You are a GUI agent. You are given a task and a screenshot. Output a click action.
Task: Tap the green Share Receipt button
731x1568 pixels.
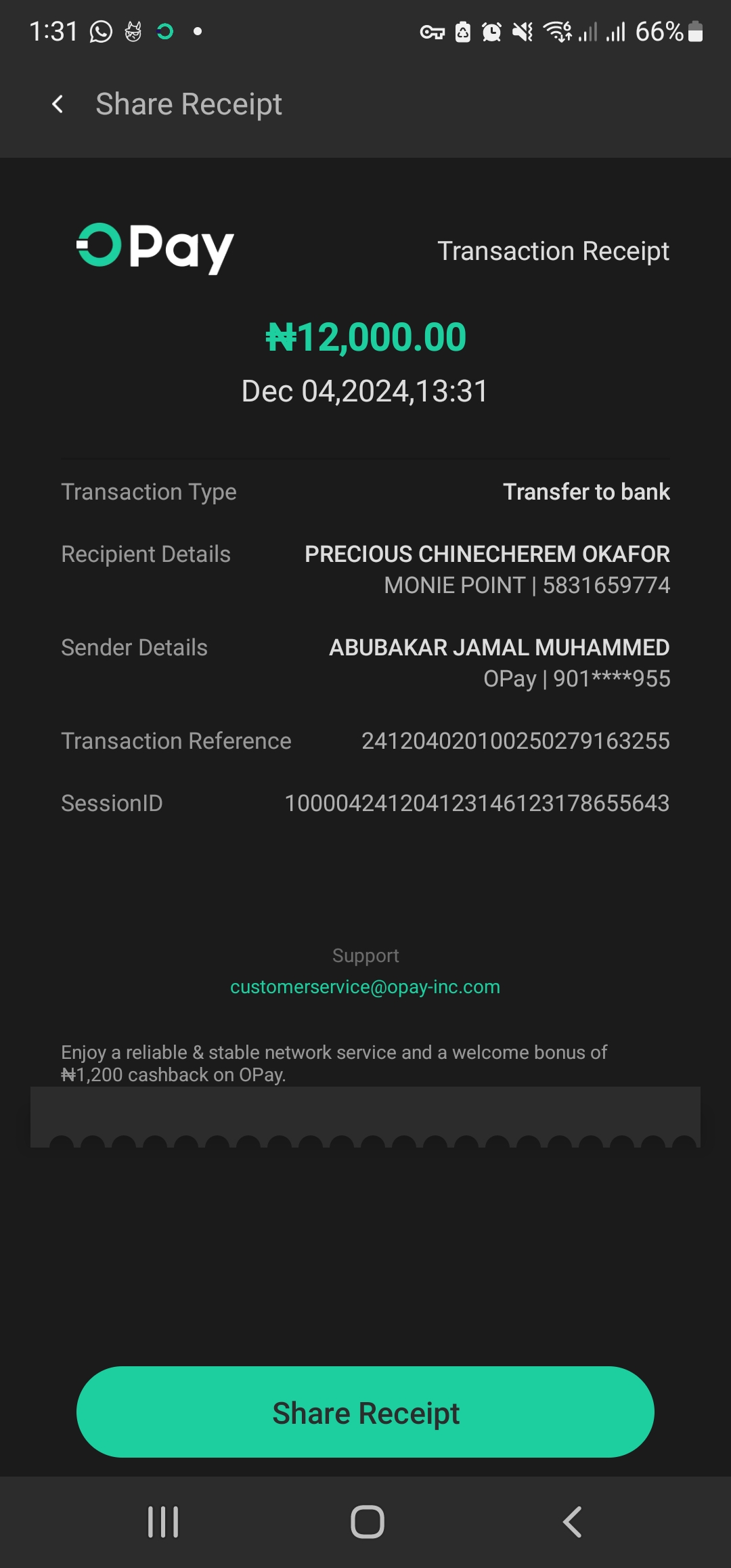coord(365,1412)
